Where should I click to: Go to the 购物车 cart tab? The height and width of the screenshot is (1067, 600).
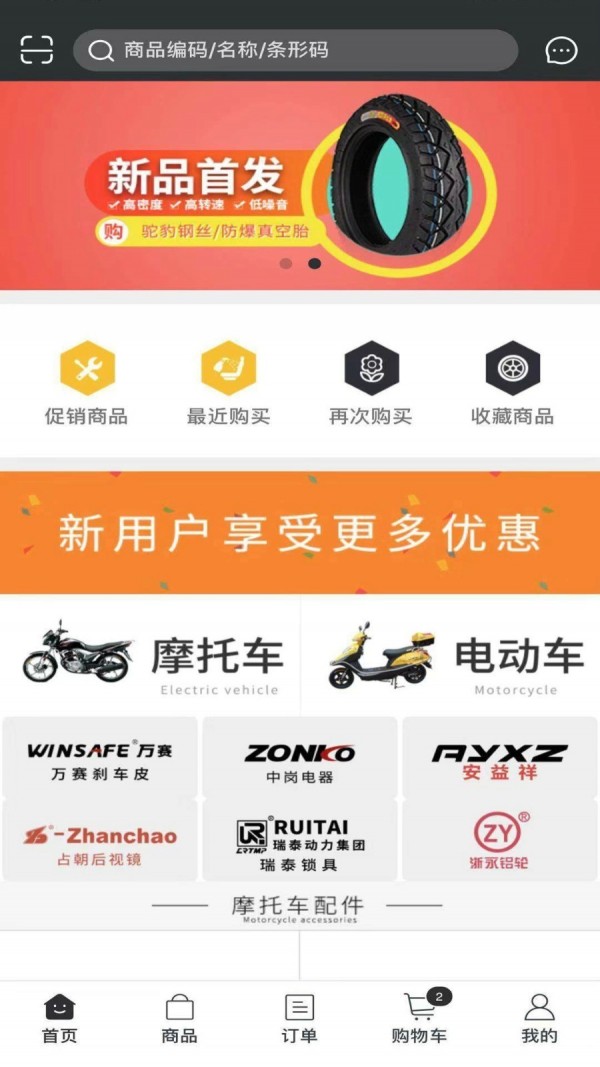click(420, 1019)
